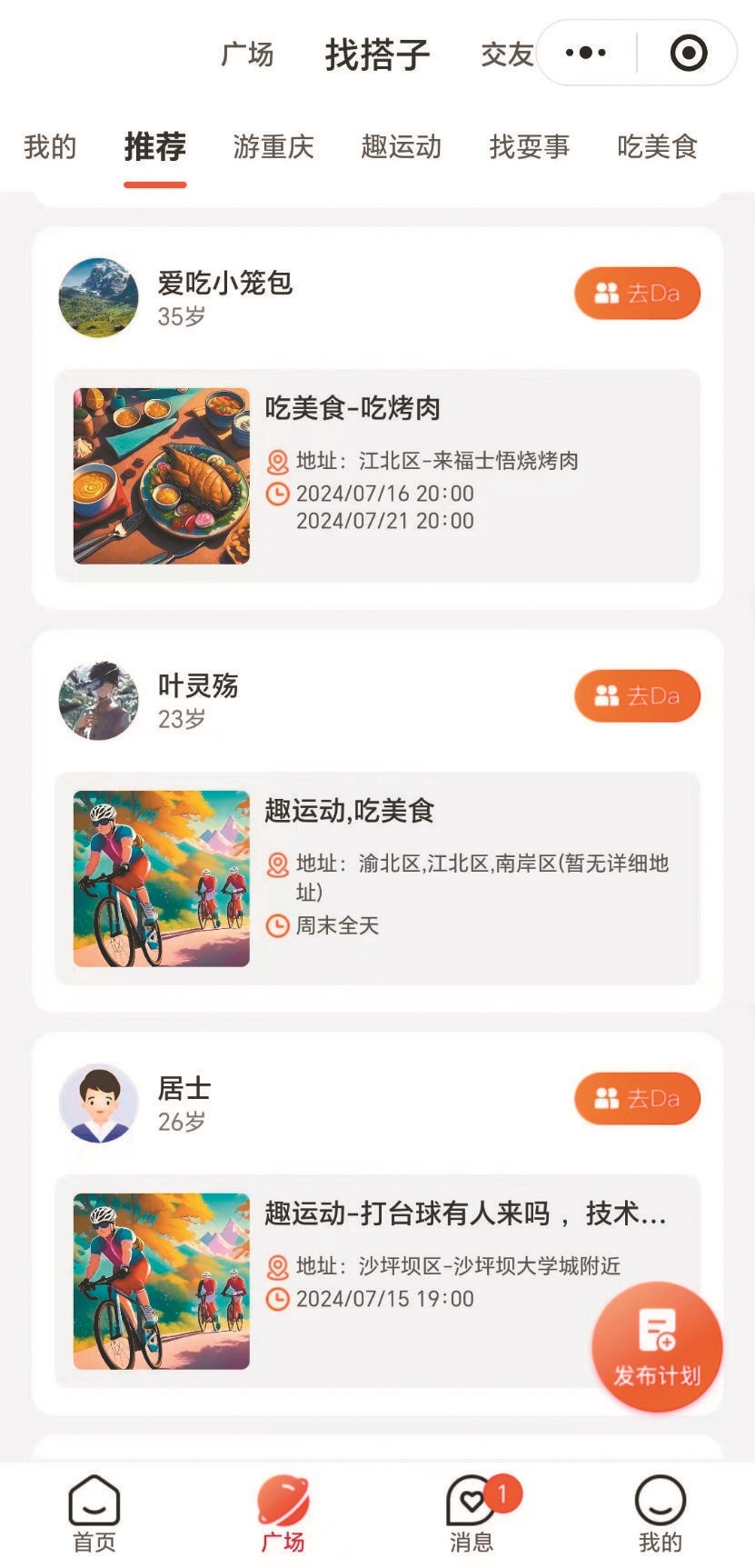
Task: Open the 吃美食-吃烤肉 plan card
Action: click(x=377, y=475)
